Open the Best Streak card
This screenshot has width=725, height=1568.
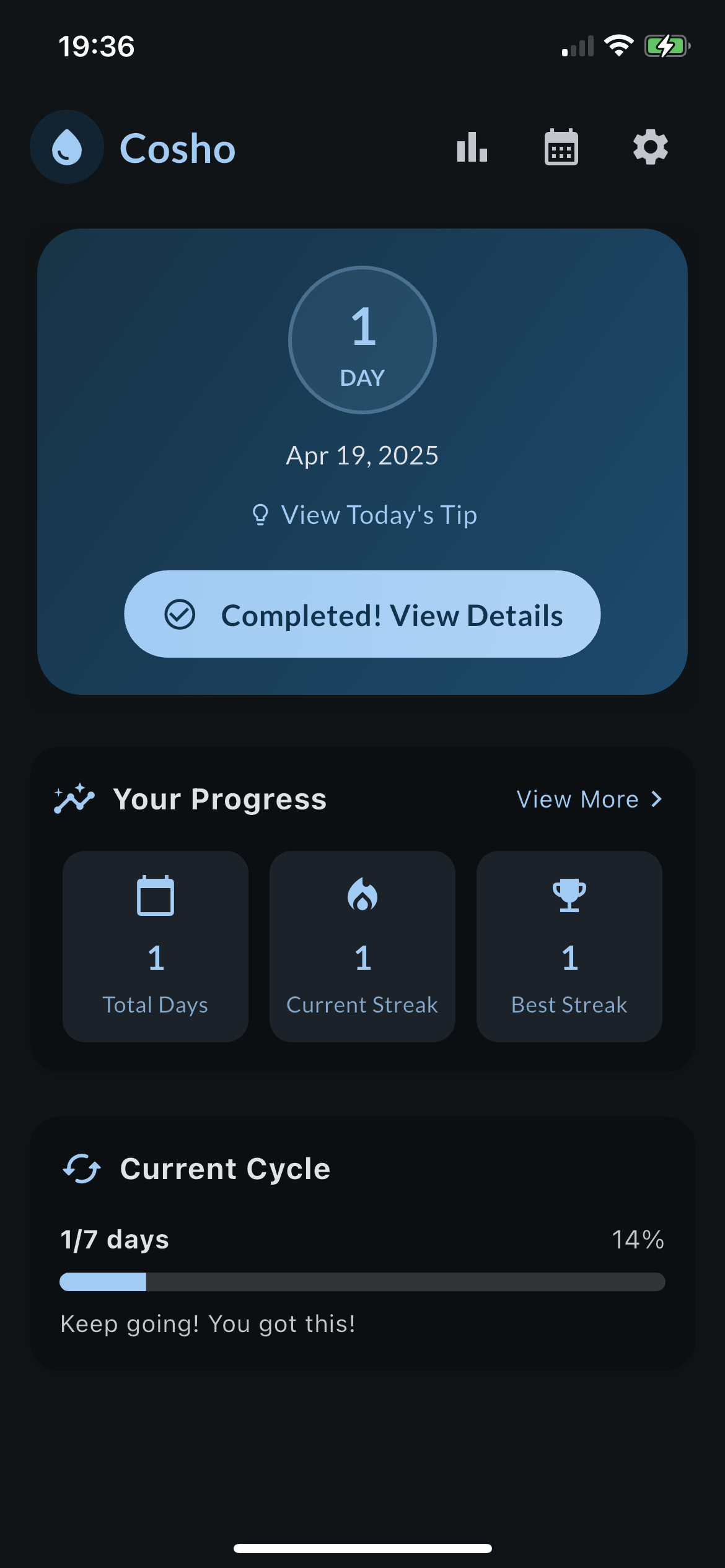pos(569,946)
